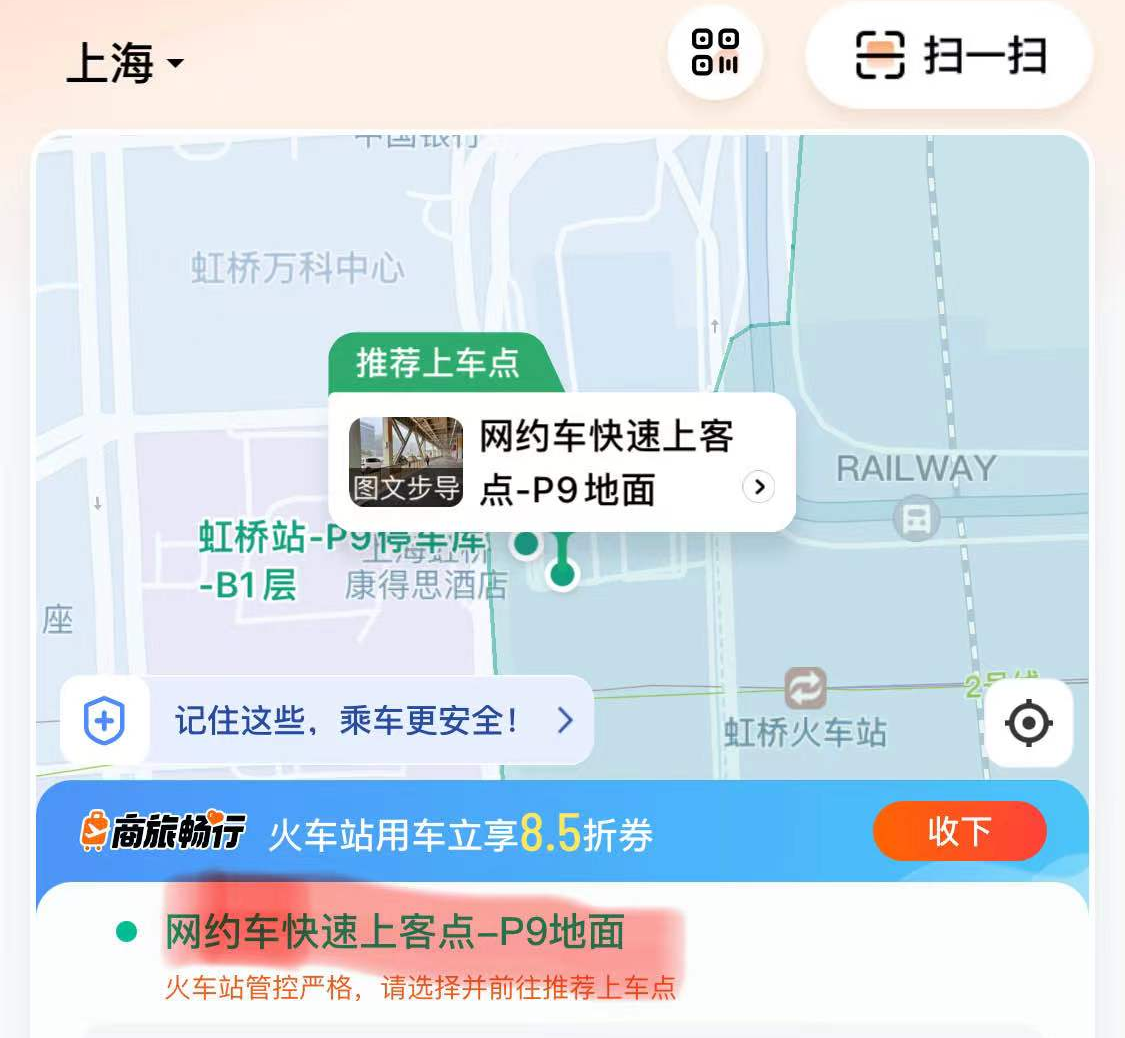Open the QR code icon
Image resolution: width=1125 pixels, height=1038 pixels.
715,53
